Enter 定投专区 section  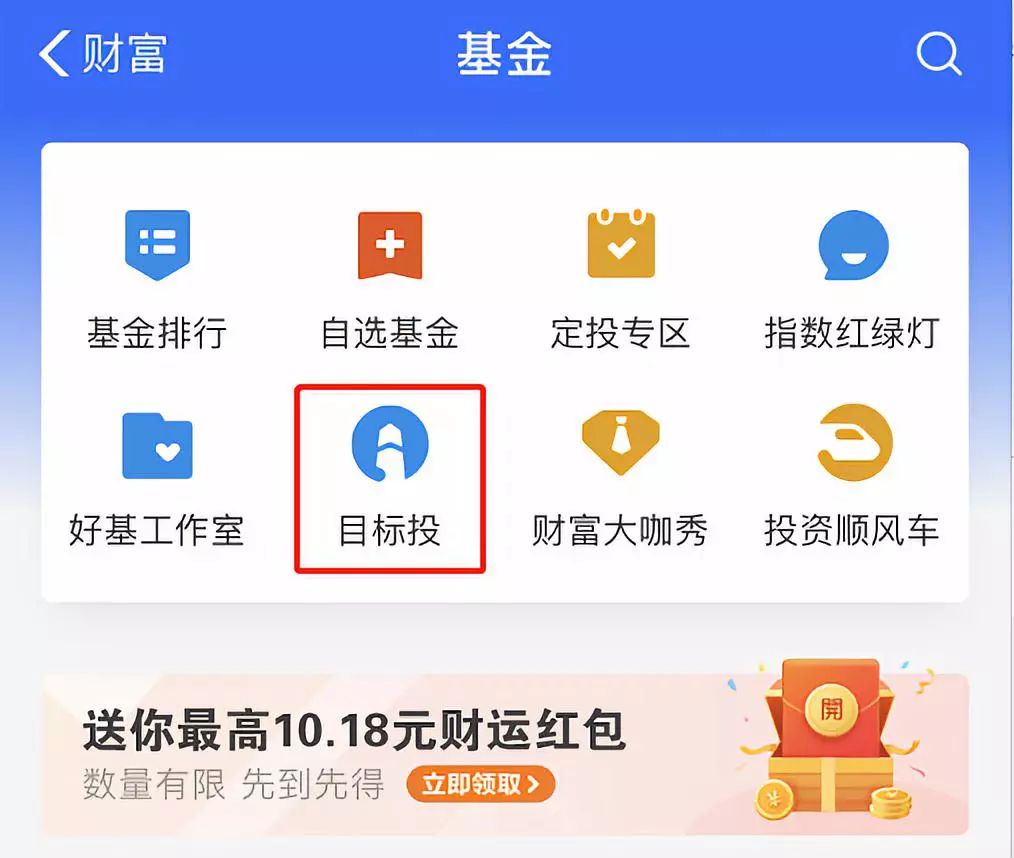click(620, 280)
